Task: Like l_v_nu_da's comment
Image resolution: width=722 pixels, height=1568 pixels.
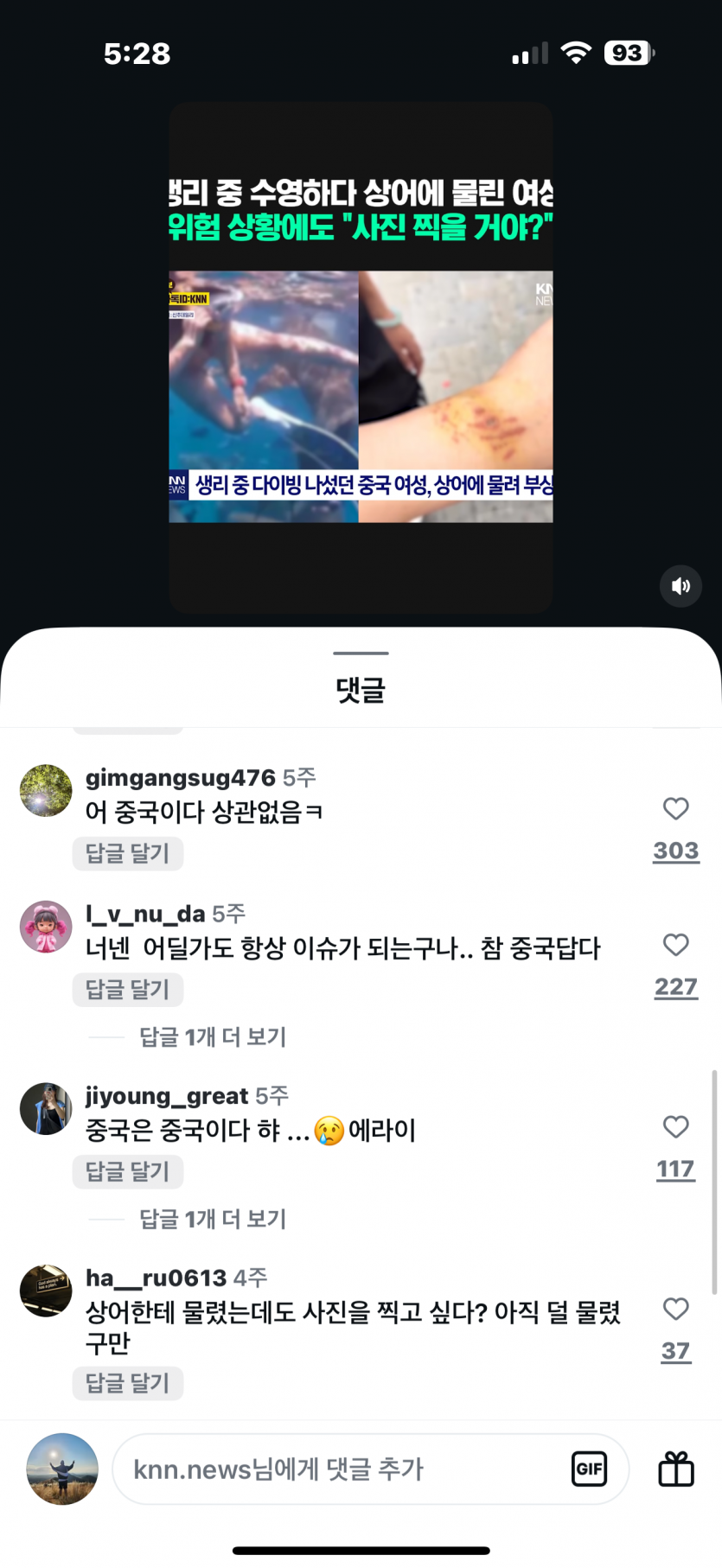Action: pyautogui.click(x=675, y=945)
